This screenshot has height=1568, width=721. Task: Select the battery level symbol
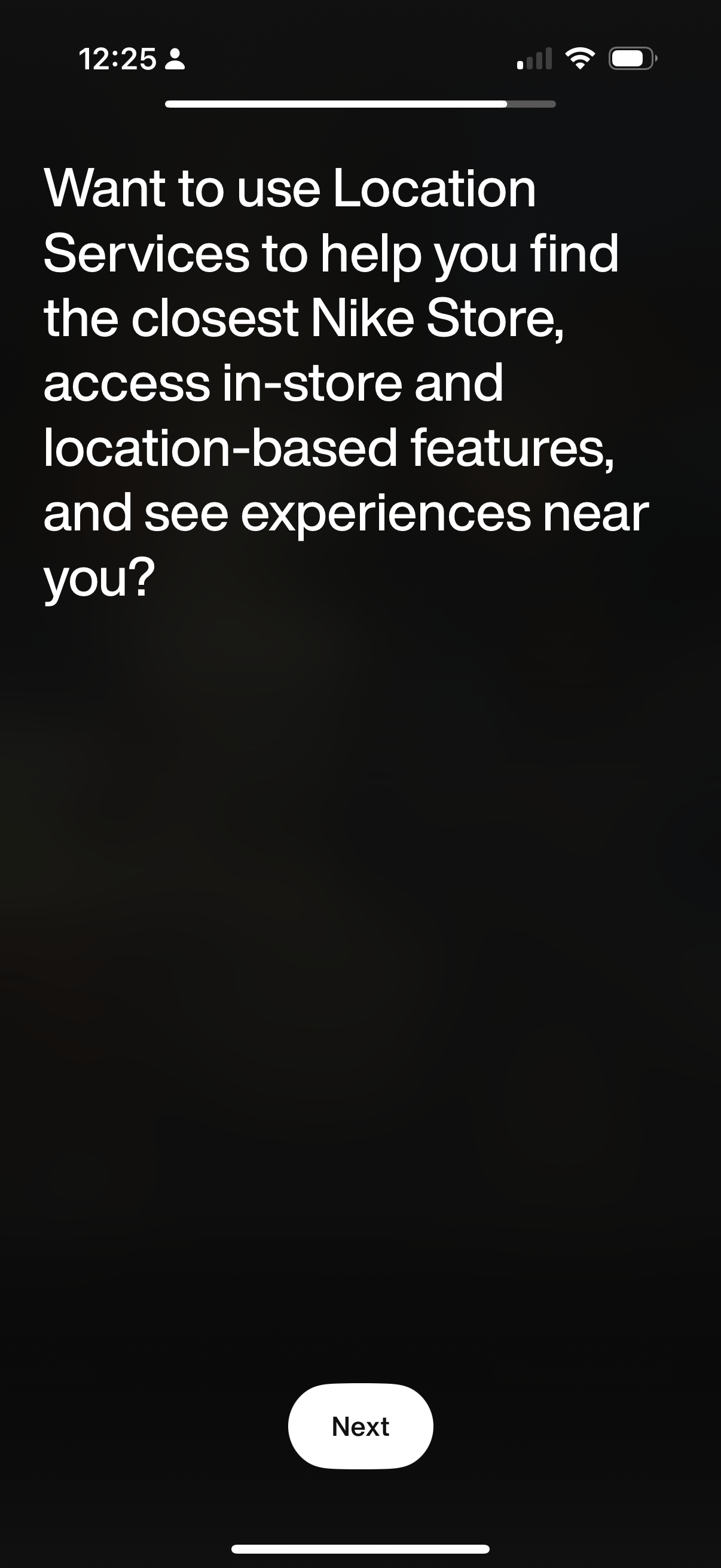click(630, 59)
